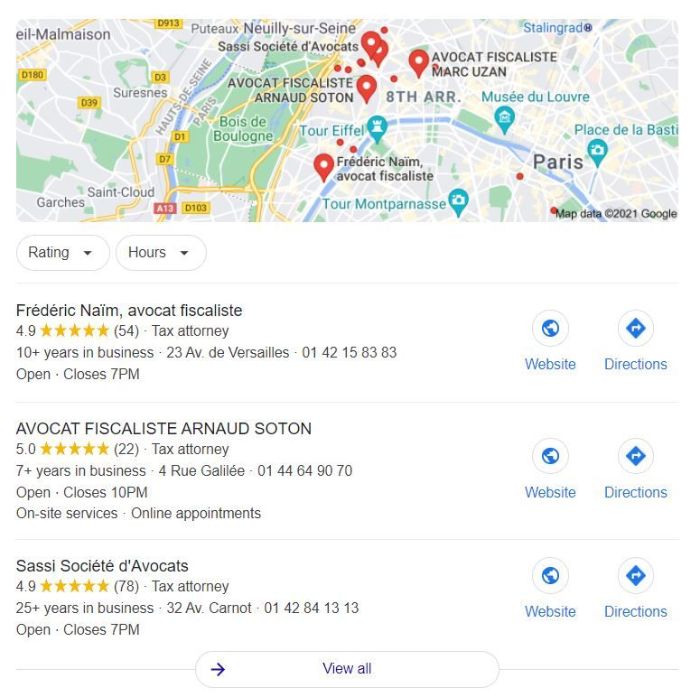This screenshot has height=697, width=700.
Task: Open the Hours filter dropdown
Action: (160, 253)
